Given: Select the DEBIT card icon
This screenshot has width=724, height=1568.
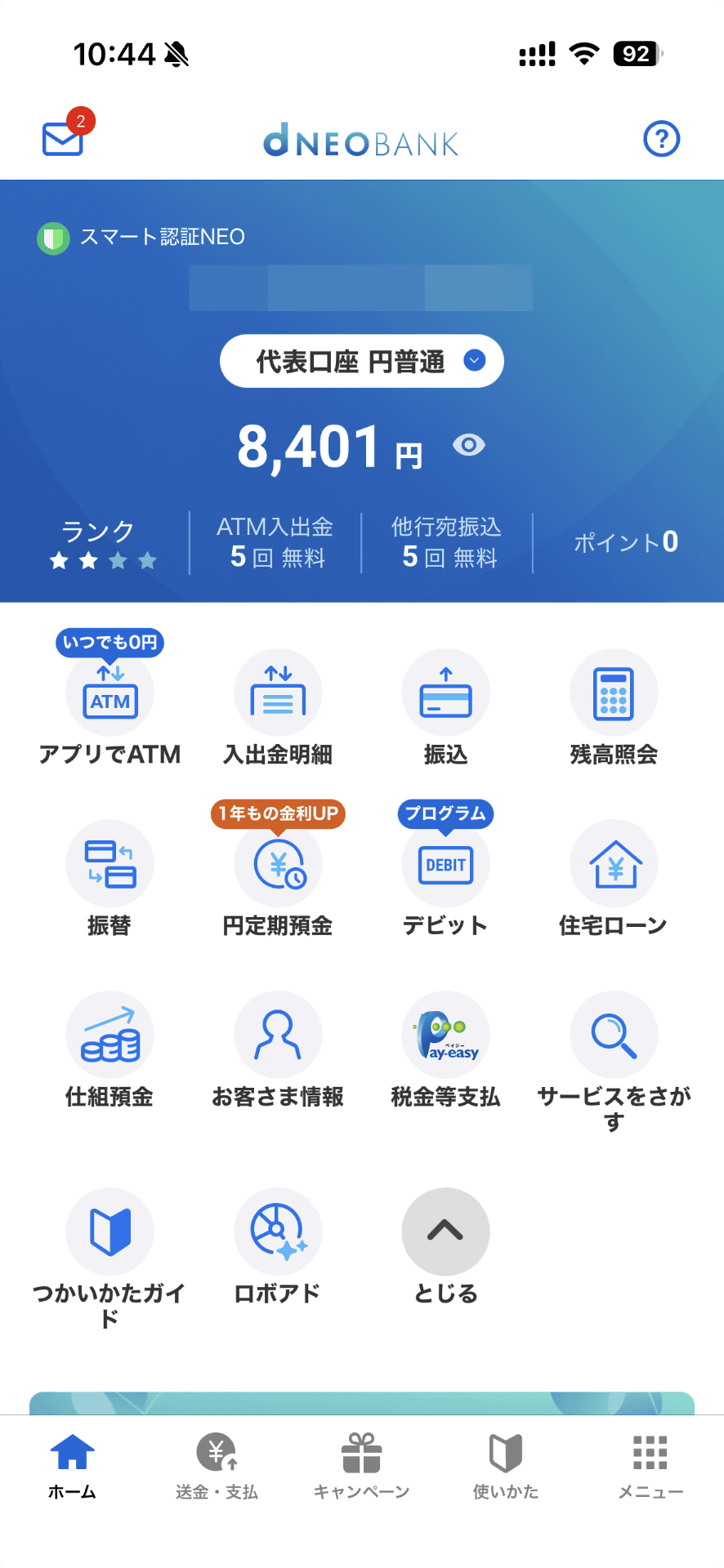Looking at the screenshot, I should (x=445, y=863).
